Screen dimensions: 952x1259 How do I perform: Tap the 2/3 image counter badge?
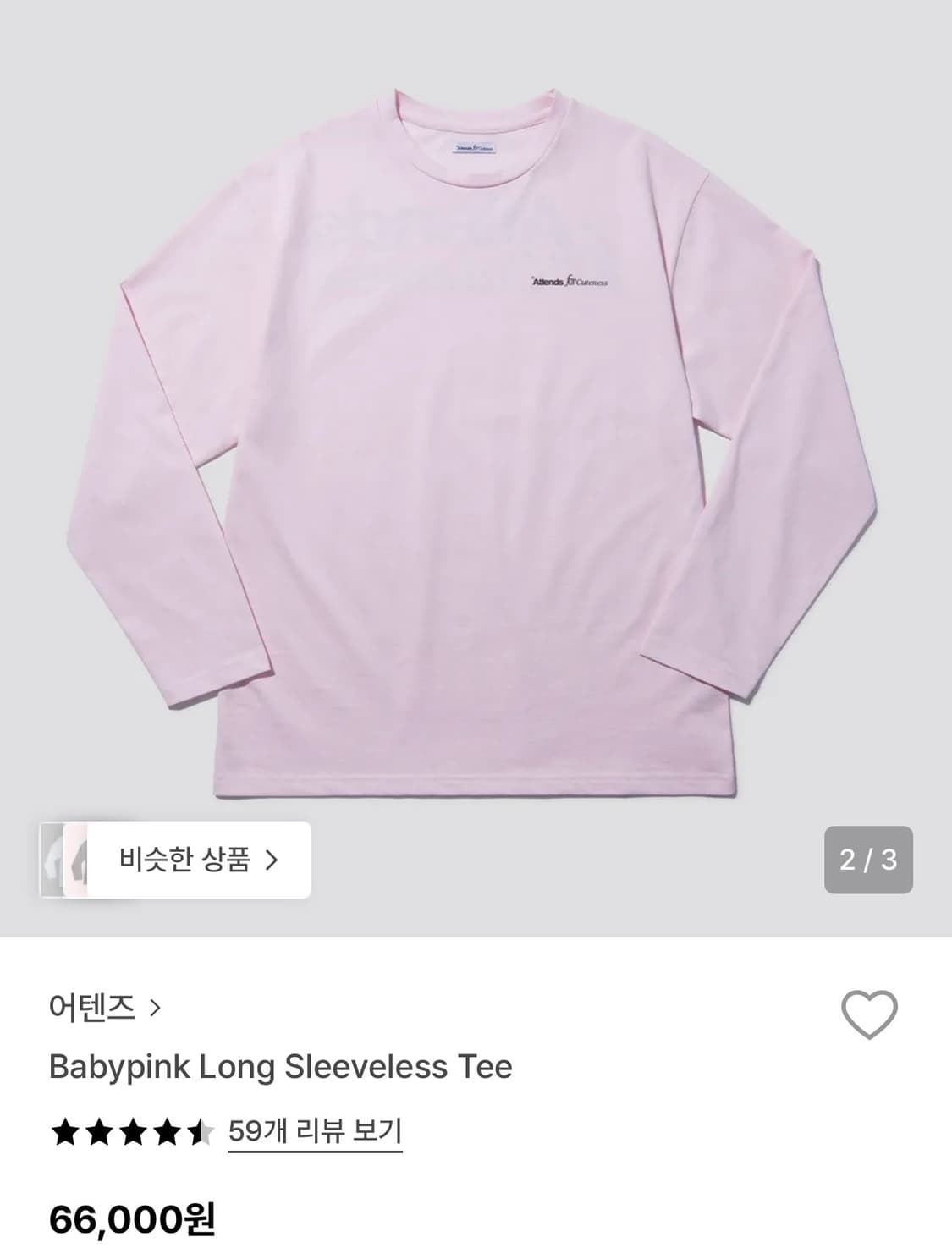pyautogui.click(x=867, y=859)
